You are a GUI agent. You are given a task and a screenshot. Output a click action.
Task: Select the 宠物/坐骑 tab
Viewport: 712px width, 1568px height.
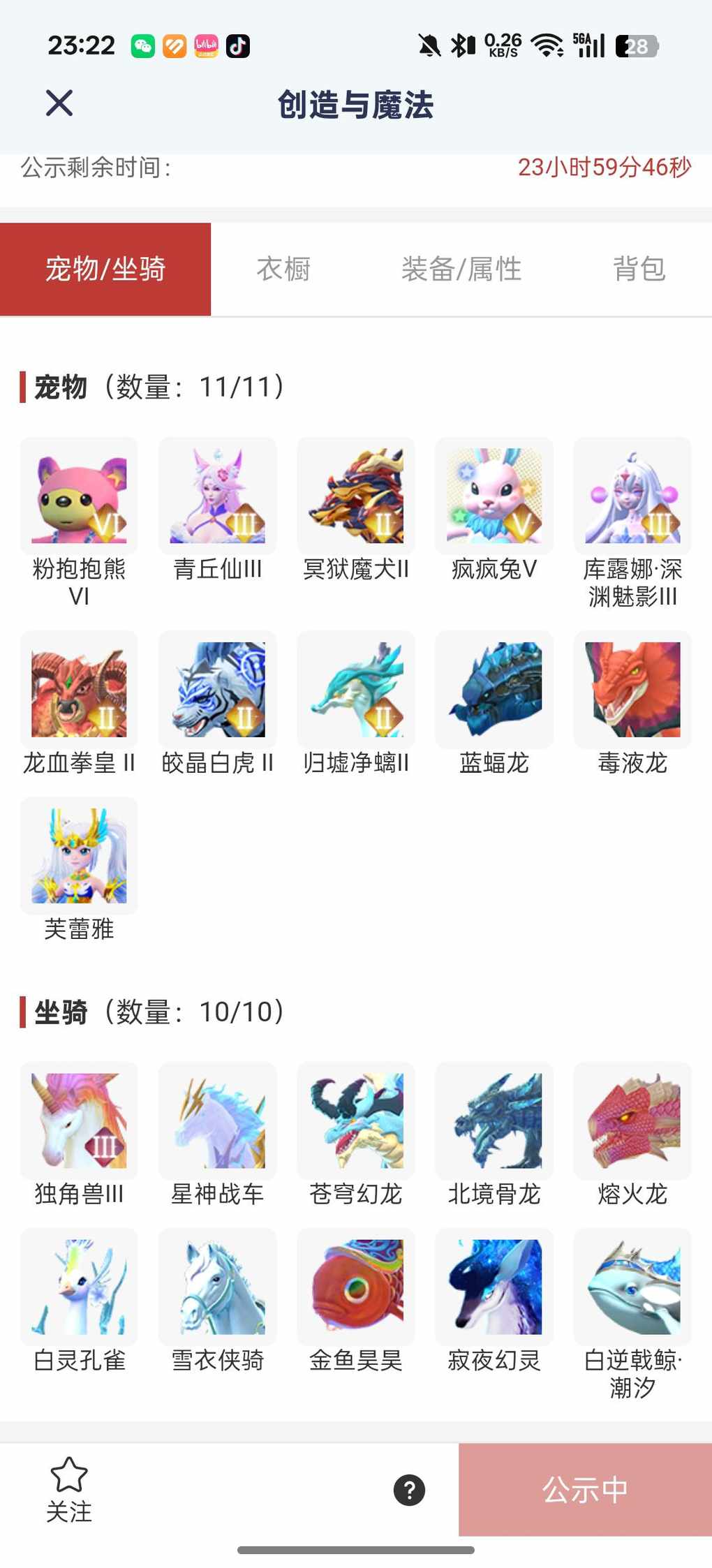(x=105, y=269)
